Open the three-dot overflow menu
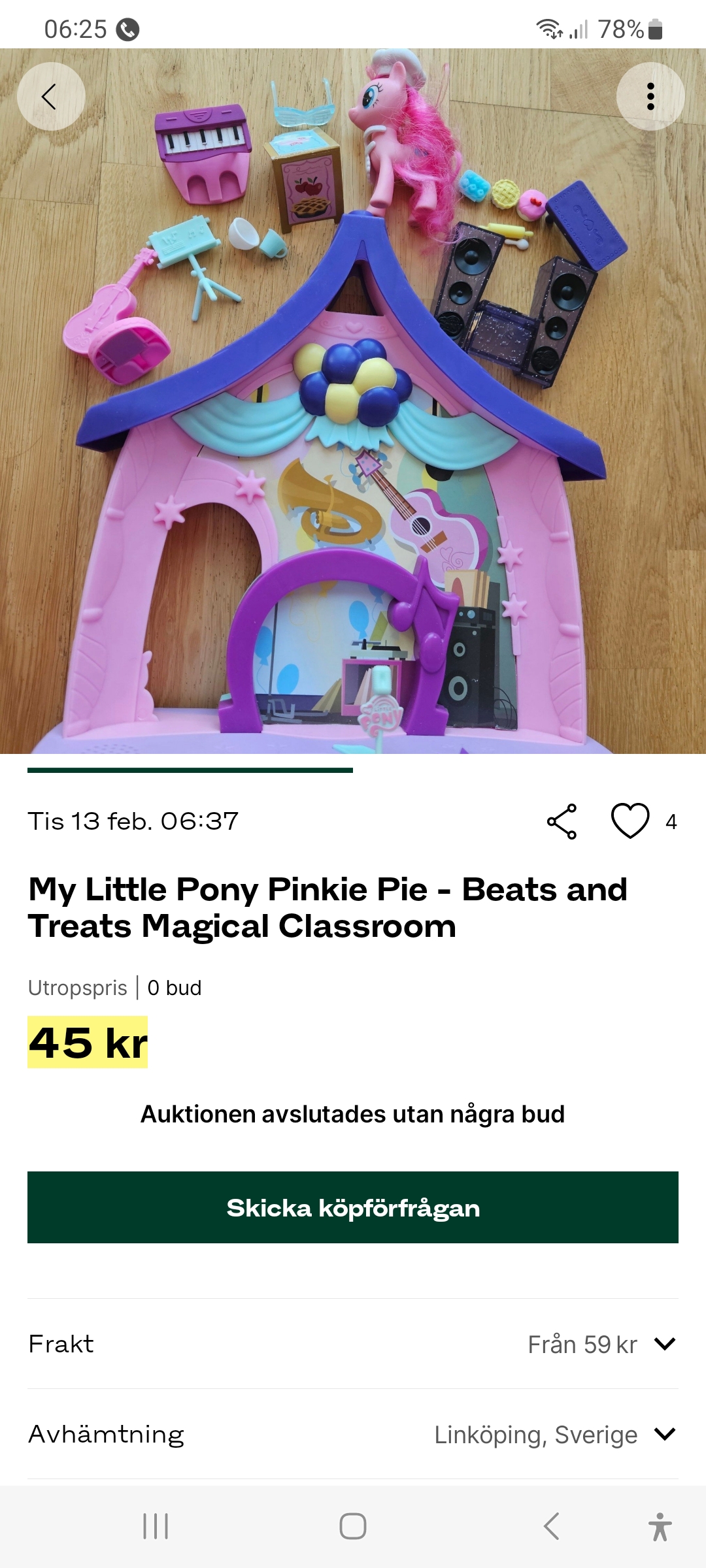706x1568 pixels. coord(650,97)
